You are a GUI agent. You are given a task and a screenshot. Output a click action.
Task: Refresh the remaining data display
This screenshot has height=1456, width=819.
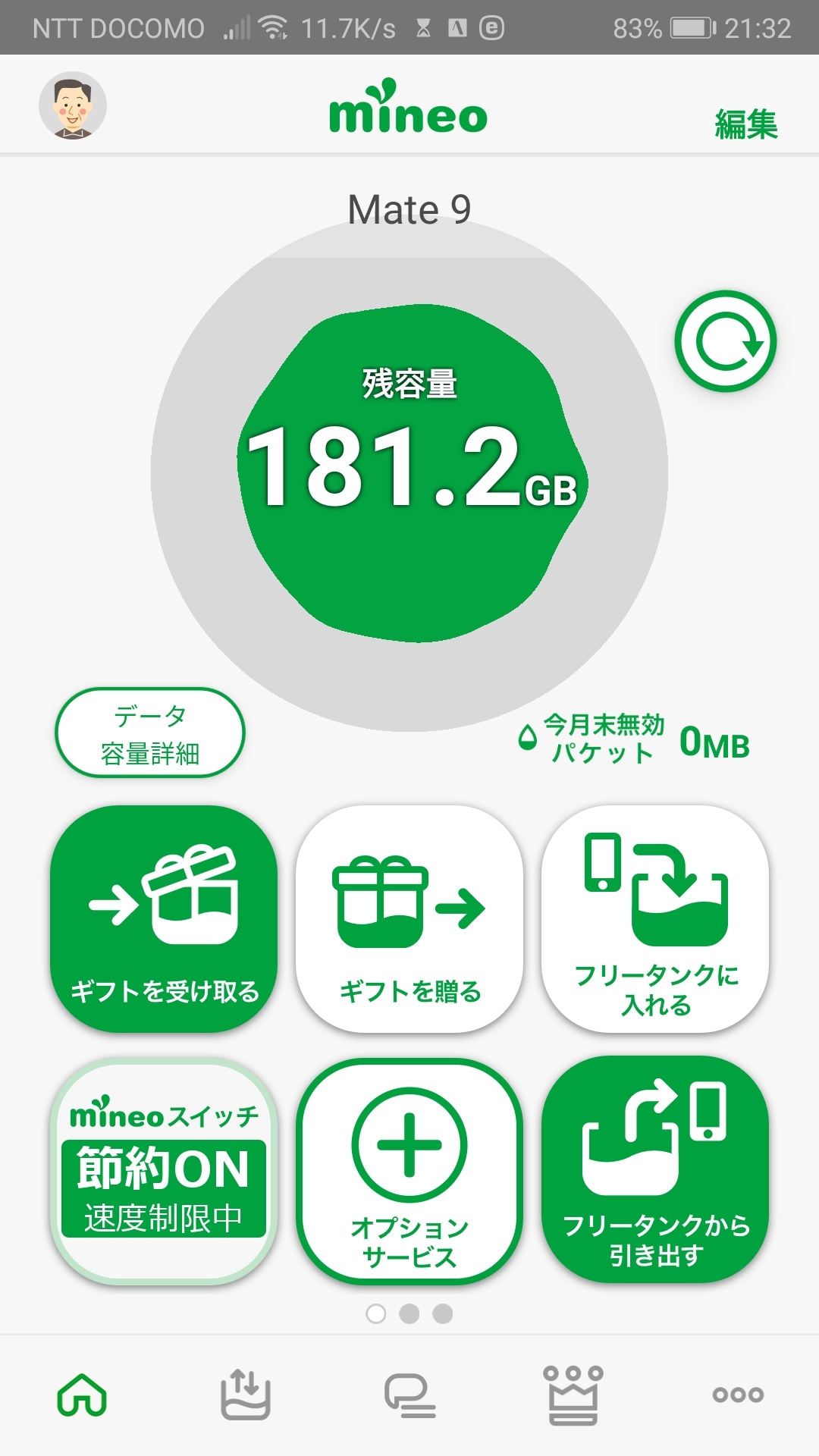[x=726, y=341]
